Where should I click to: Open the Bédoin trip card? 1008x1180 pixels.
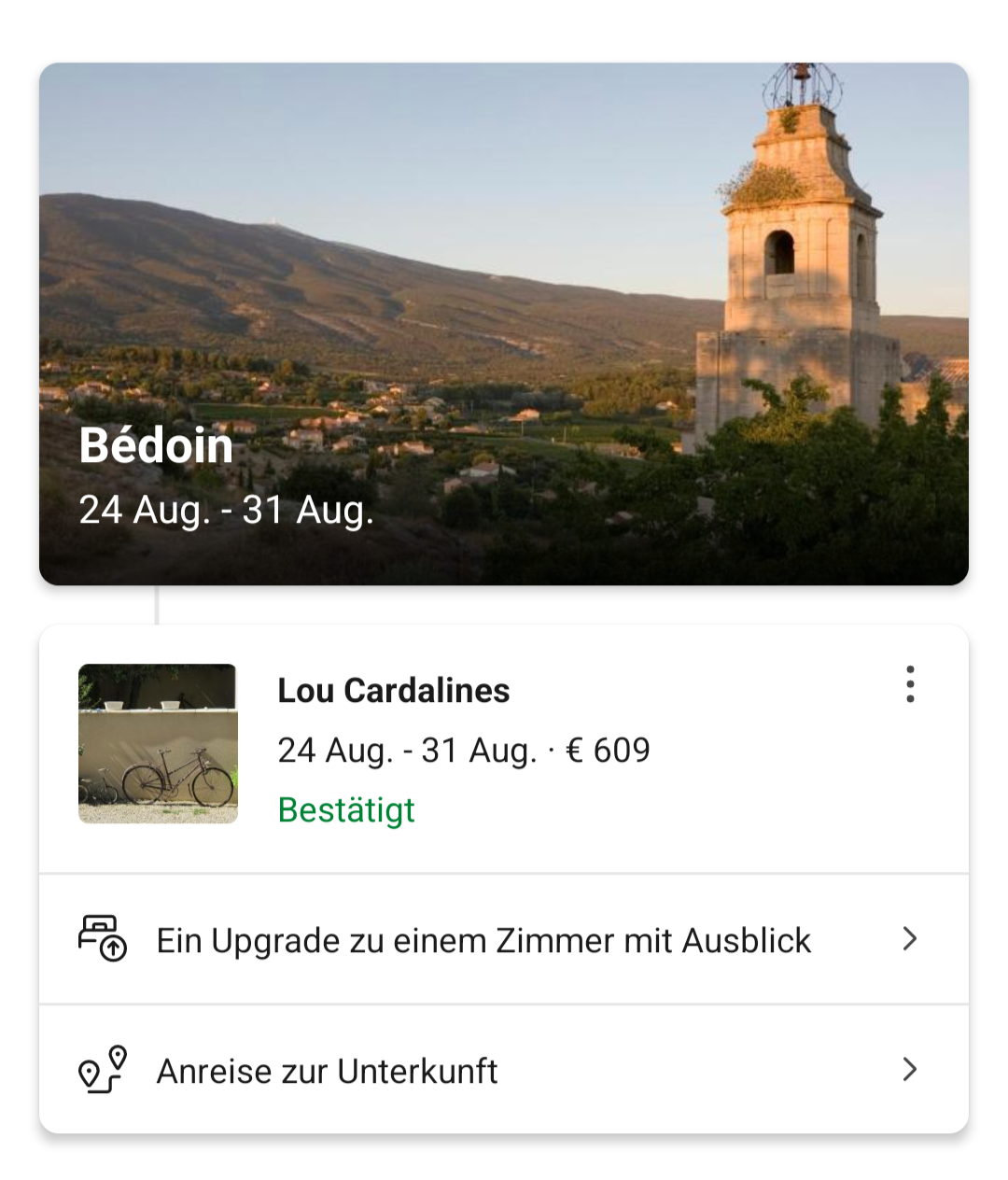click(x=504, y=324)
